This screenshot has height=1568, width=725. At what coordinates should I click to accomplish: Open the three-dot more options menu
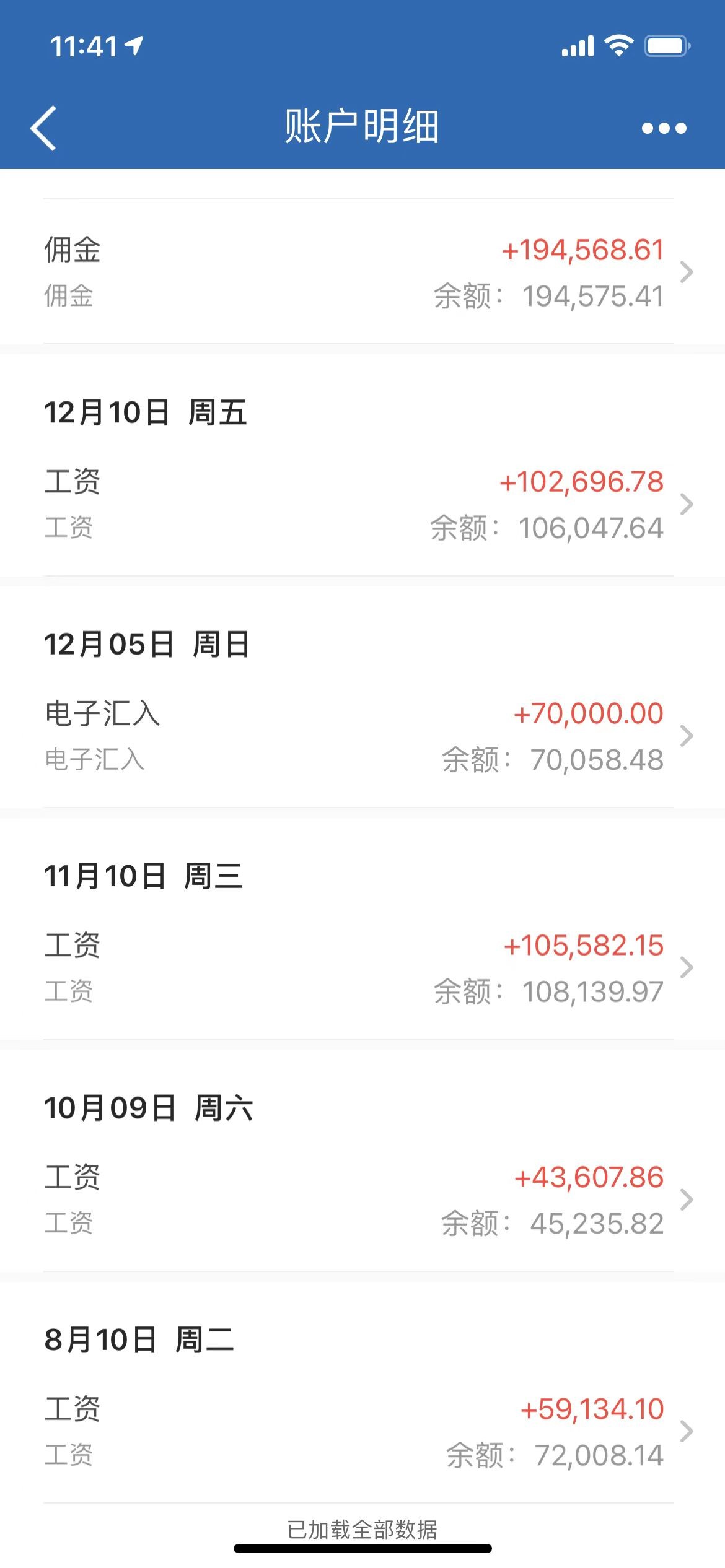(x=664, y=128)
